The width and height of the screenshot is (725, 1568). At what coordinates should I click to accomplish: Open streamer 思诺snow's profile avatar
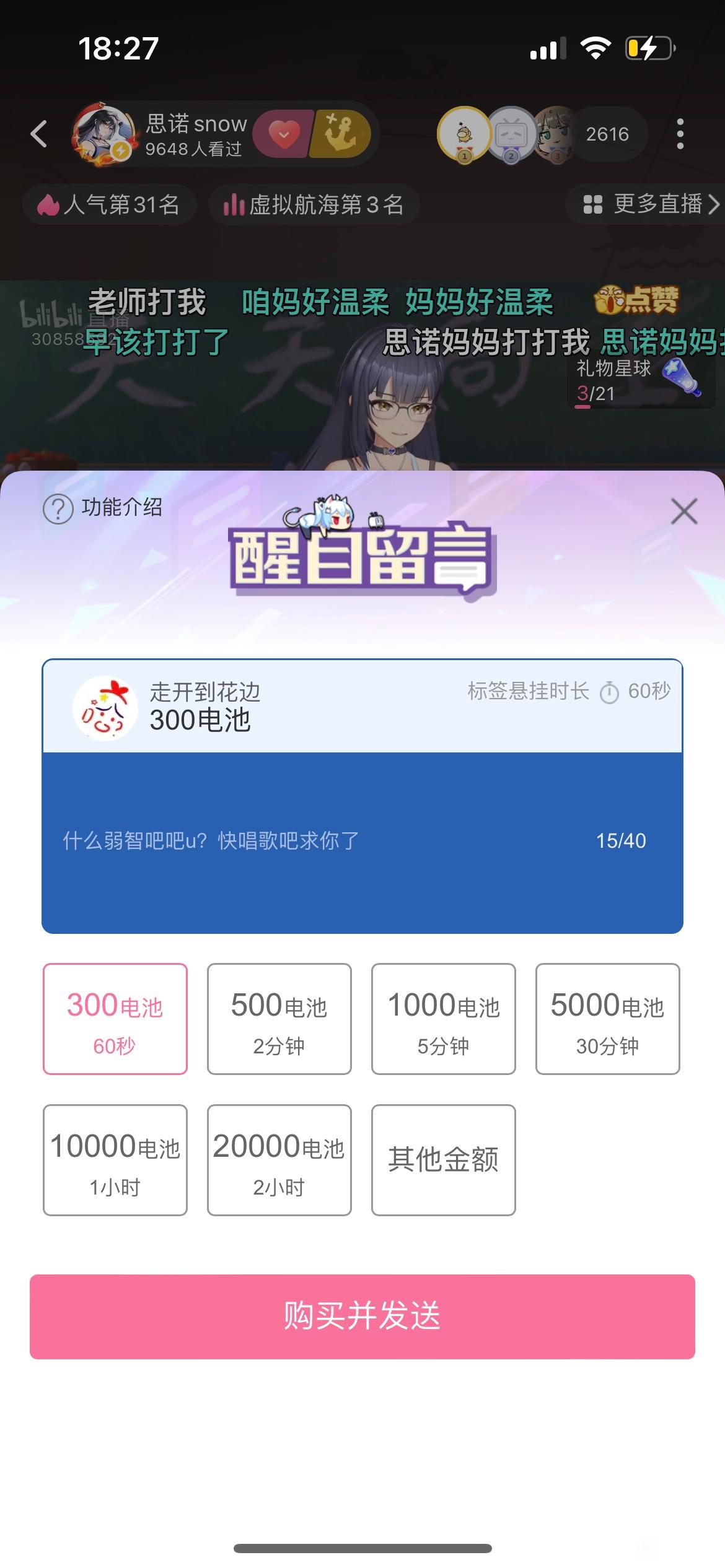(x=103, y=134)
